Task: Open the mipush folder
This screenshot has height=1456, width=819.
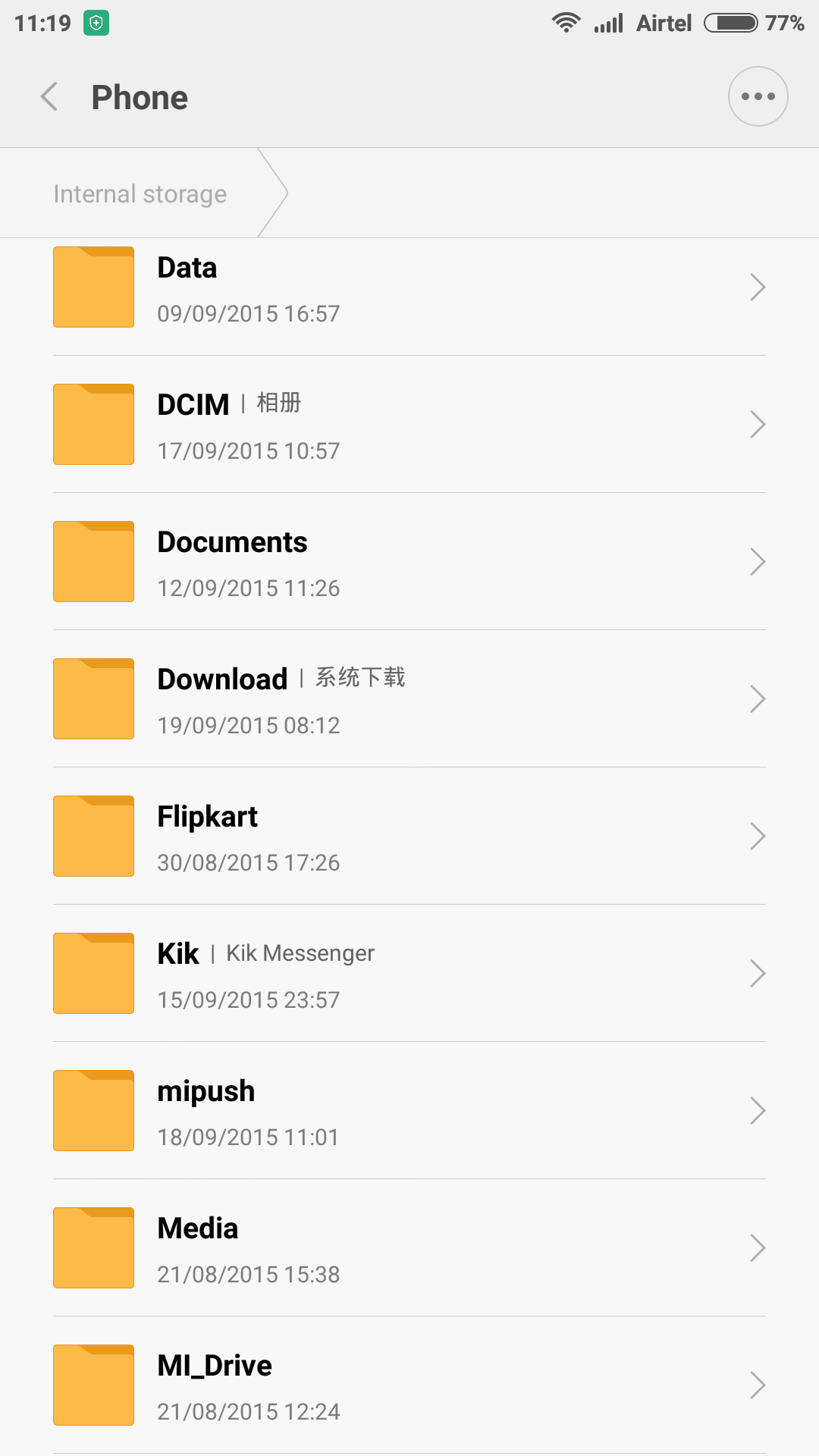Action: tap(409, 1111)
